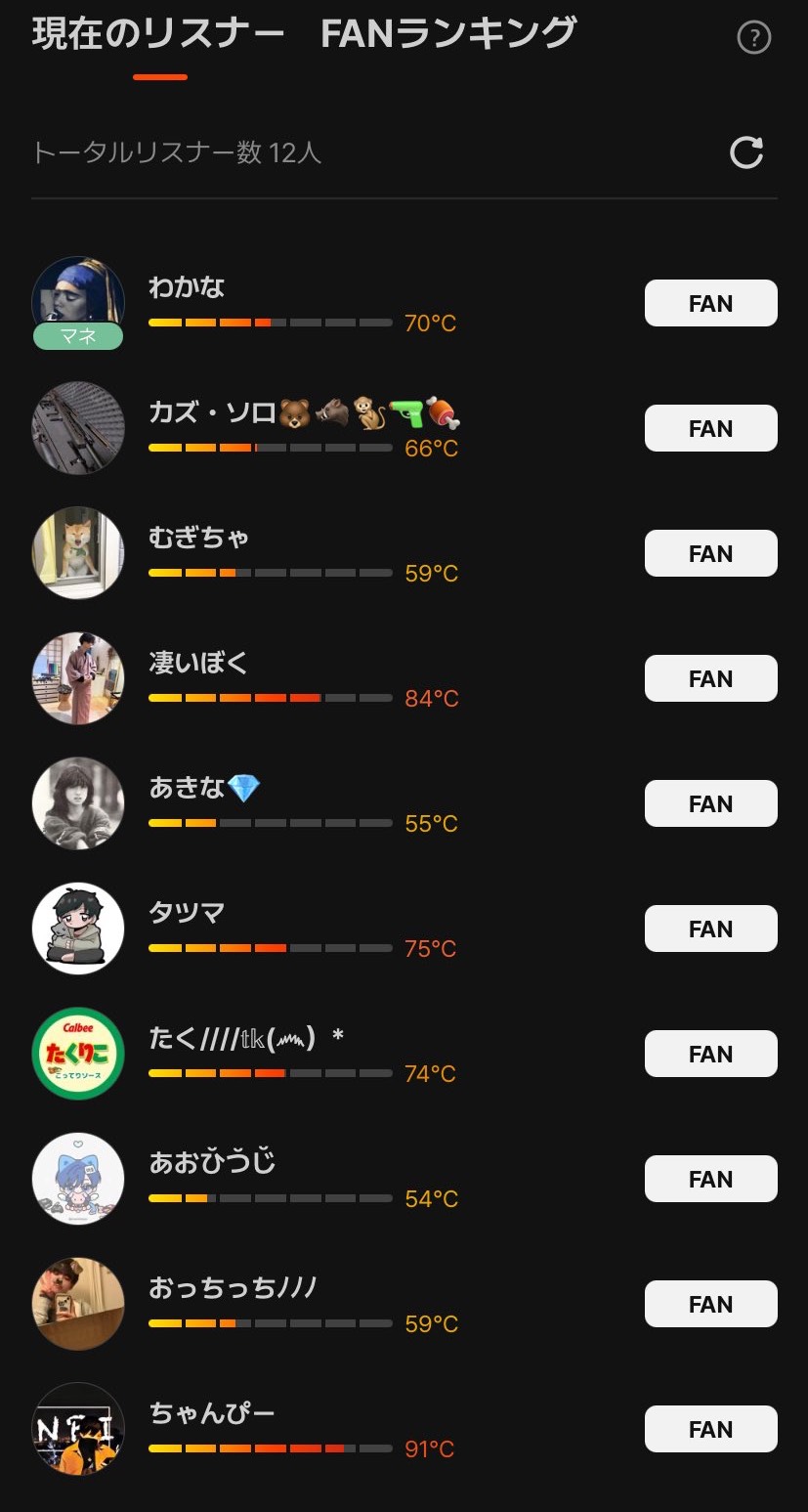
Task: Become a fan of カズ・ソロ
Action: 710,428
